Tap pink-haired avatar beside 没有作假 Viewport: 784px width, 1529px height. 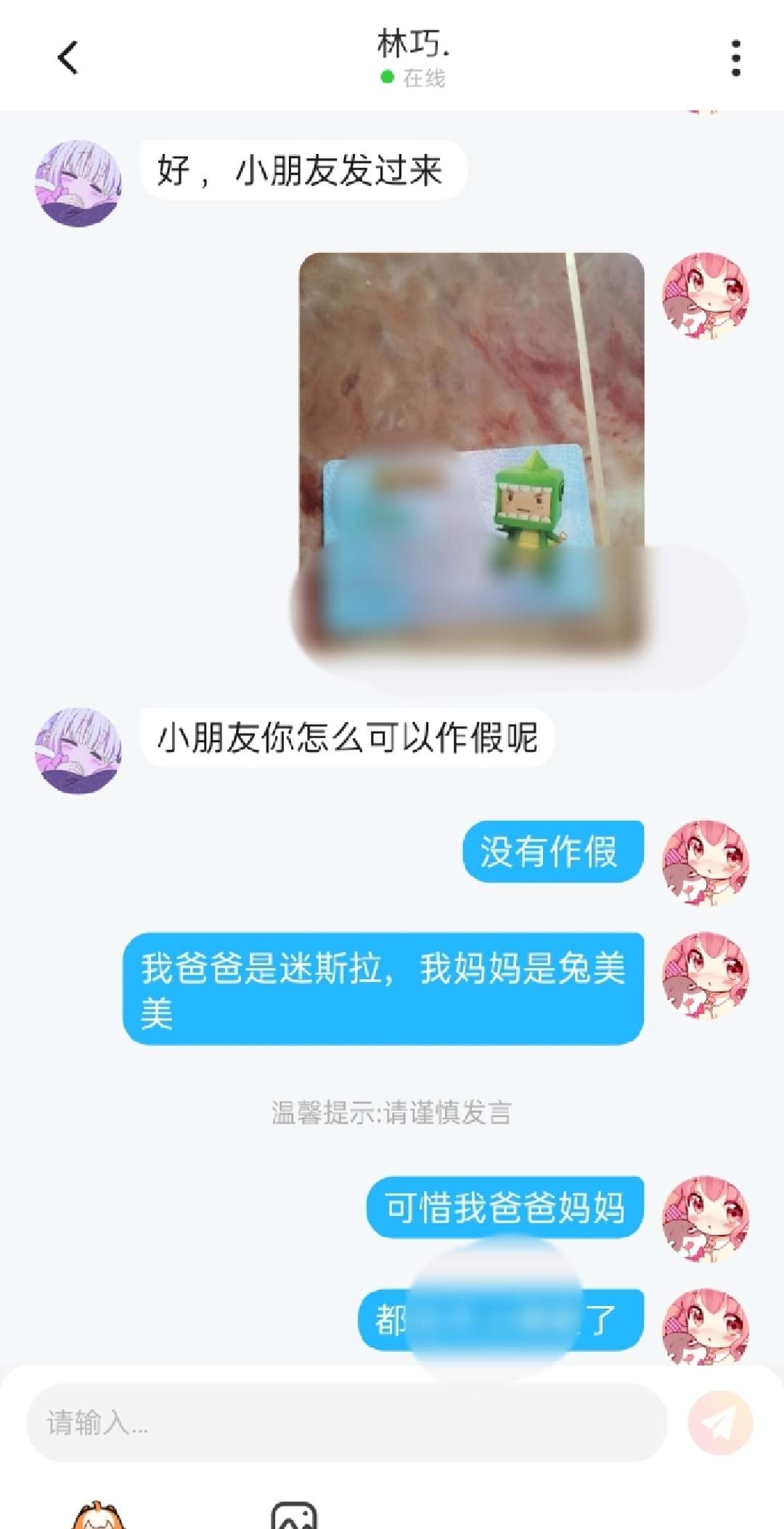coord(705,863)
